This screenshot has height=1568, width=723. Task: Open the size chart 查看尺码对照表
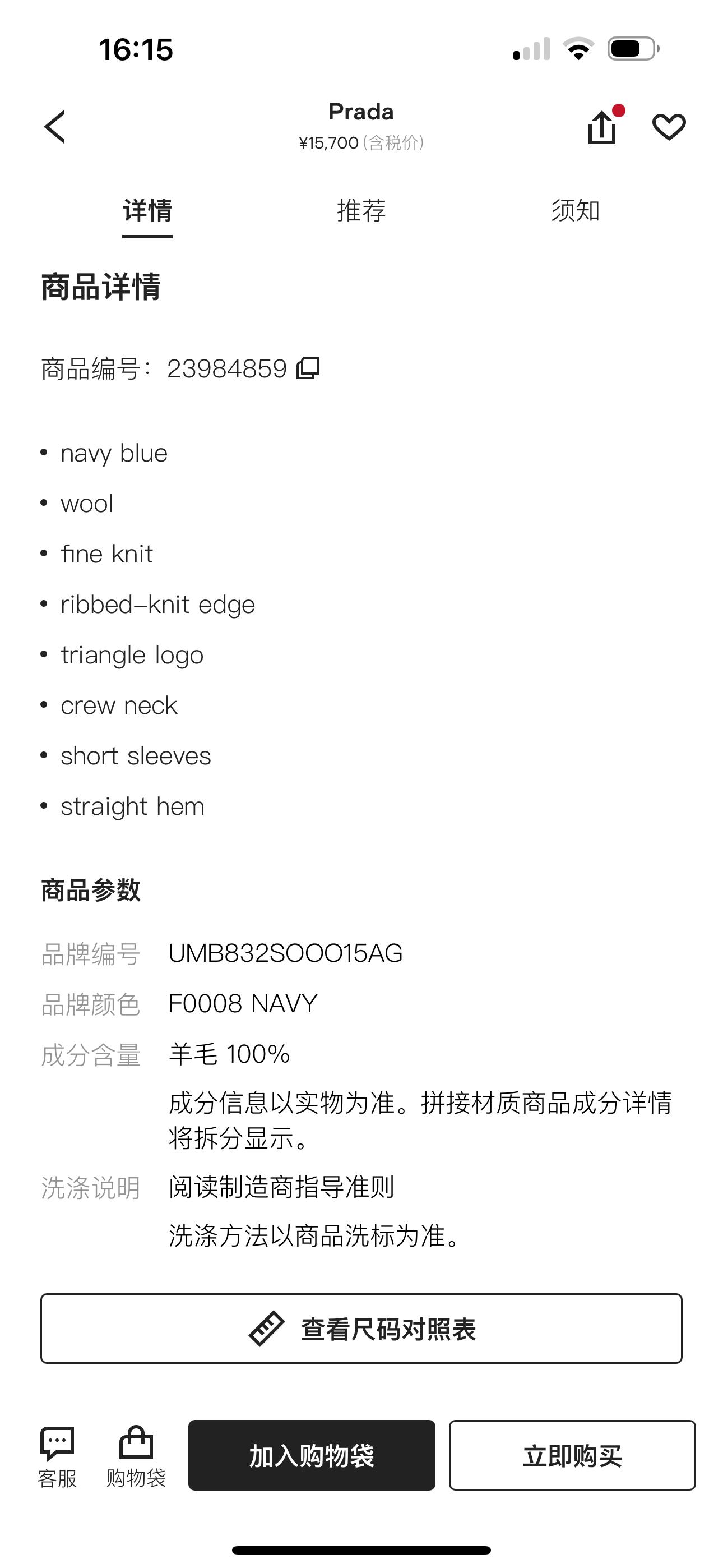(361, 1329)
